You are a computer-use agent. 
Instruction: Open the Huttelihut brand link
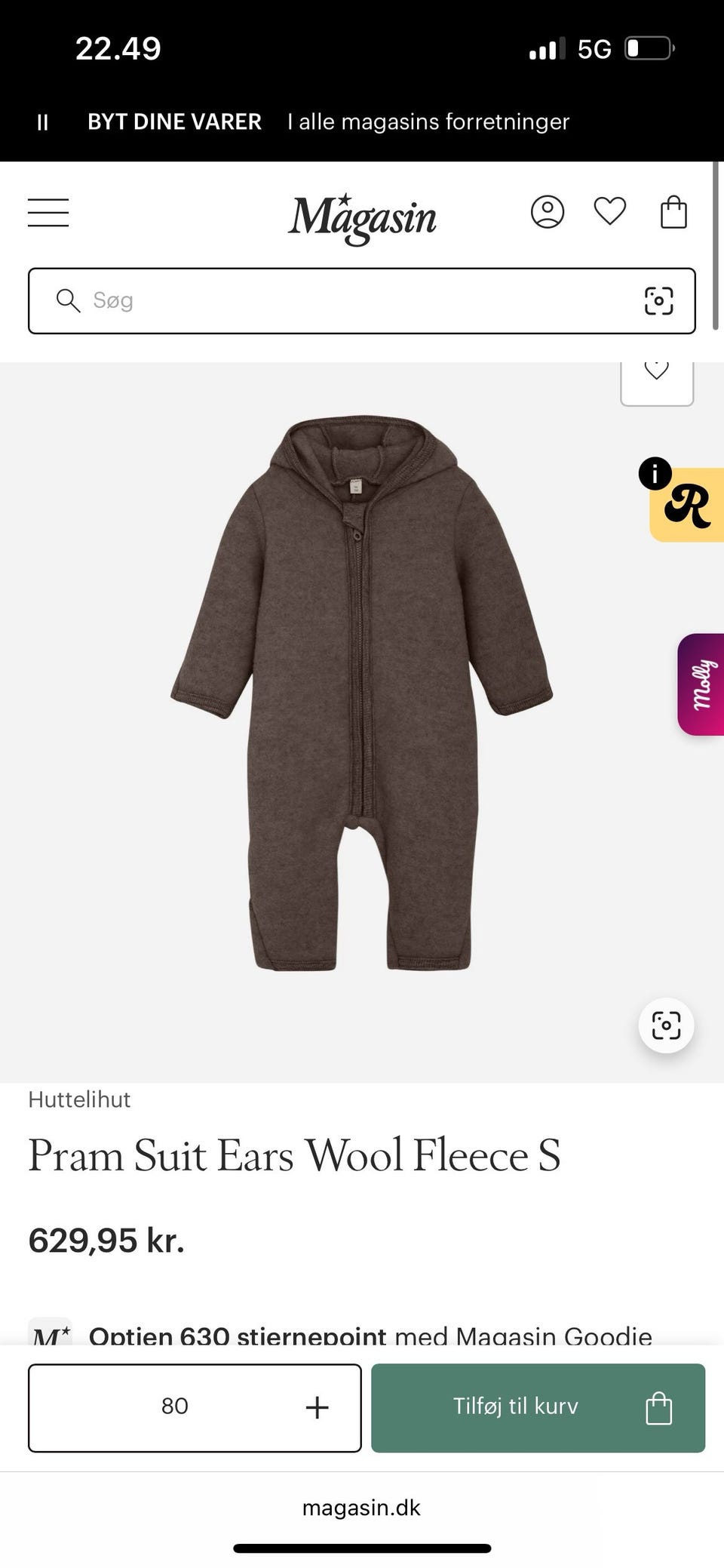[x=79, y=1099]
